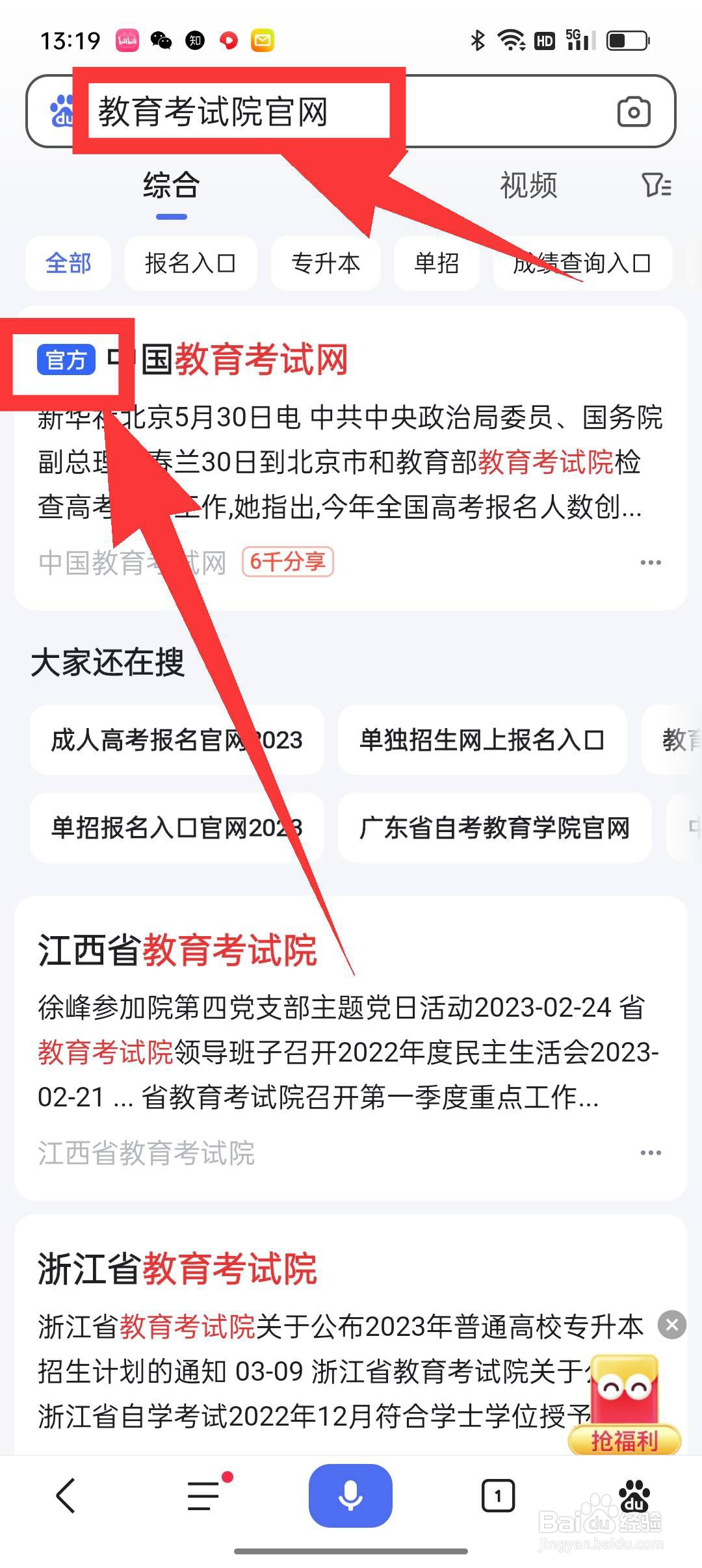Tap the camera search icon

click(634, 111)
